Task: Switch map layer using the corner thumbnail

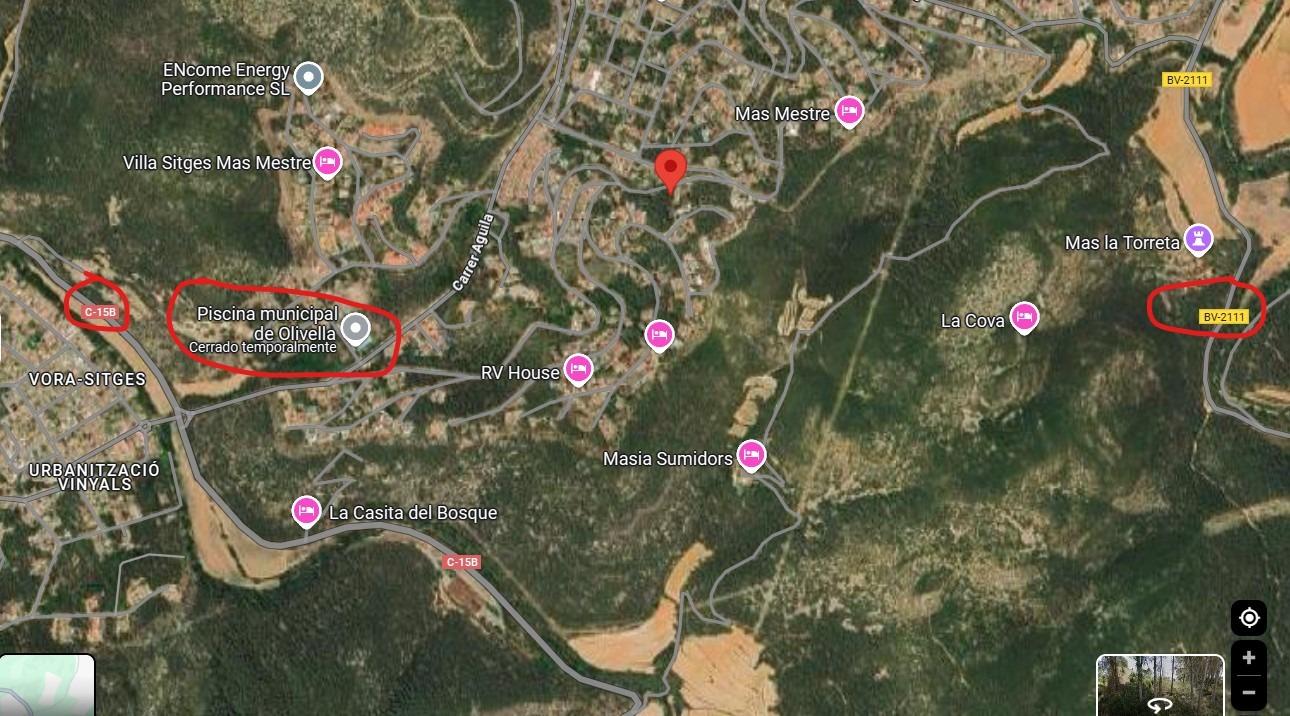Action: point(47,686)
